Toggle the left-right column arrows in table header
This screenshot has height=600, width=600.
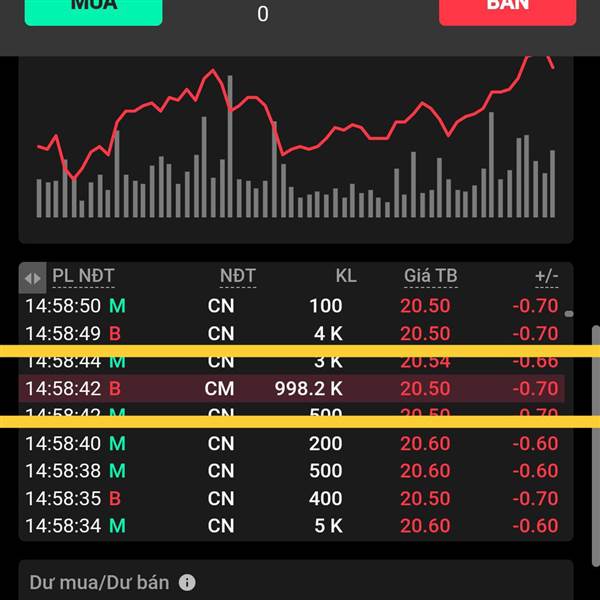[x=33, y=278]
